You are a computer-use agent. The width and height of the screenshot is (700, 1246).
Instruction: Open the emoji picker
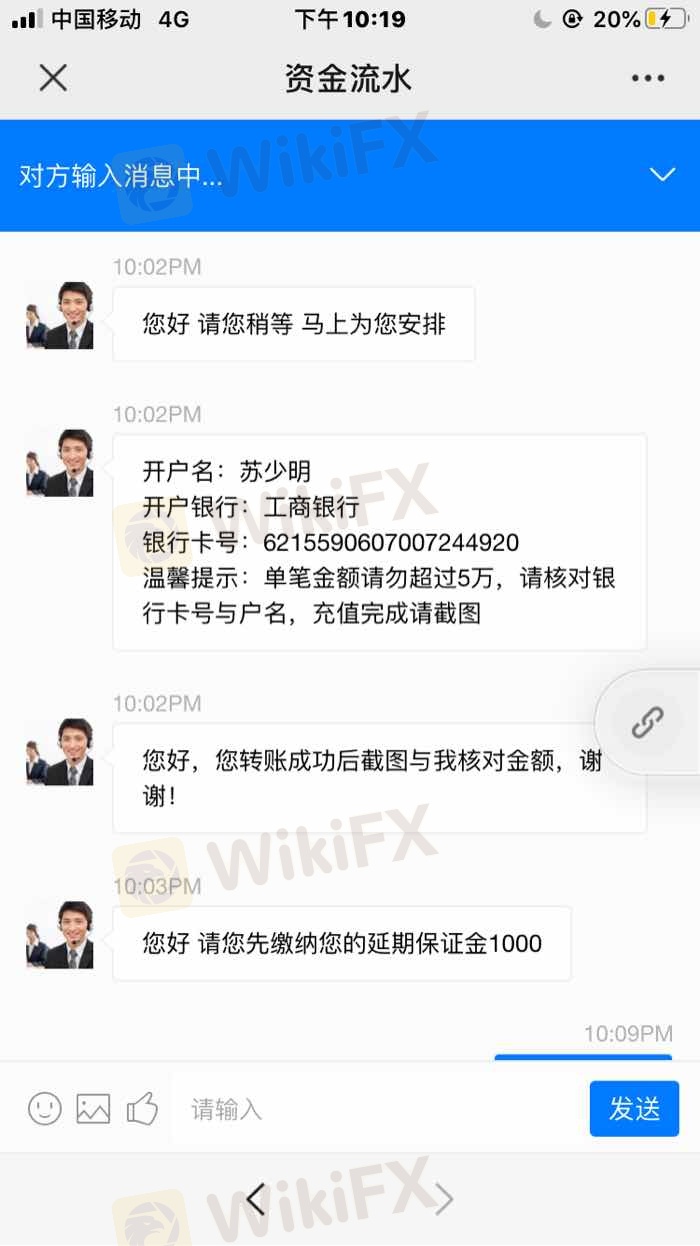pos(45,1108)
